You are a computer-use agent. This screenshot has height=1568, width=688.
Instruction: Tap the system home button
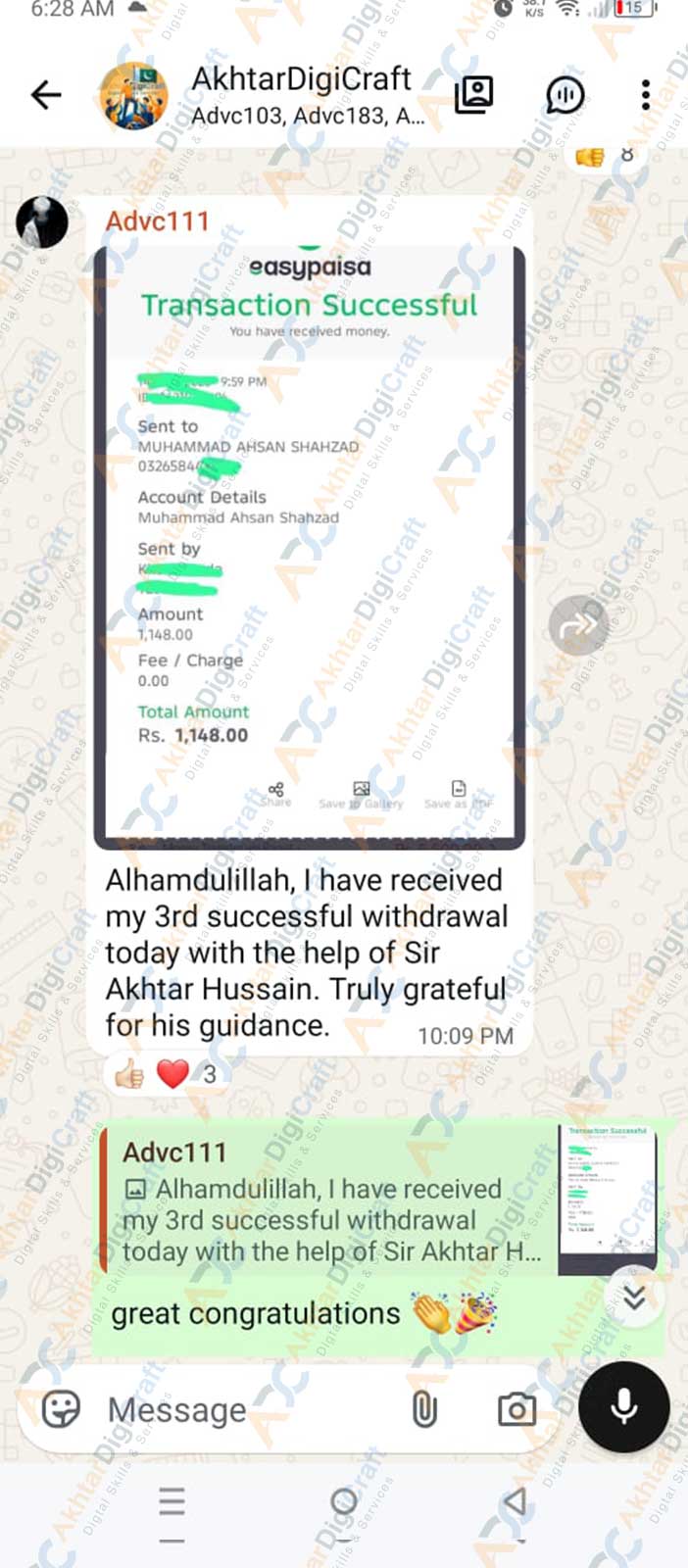344,1500
